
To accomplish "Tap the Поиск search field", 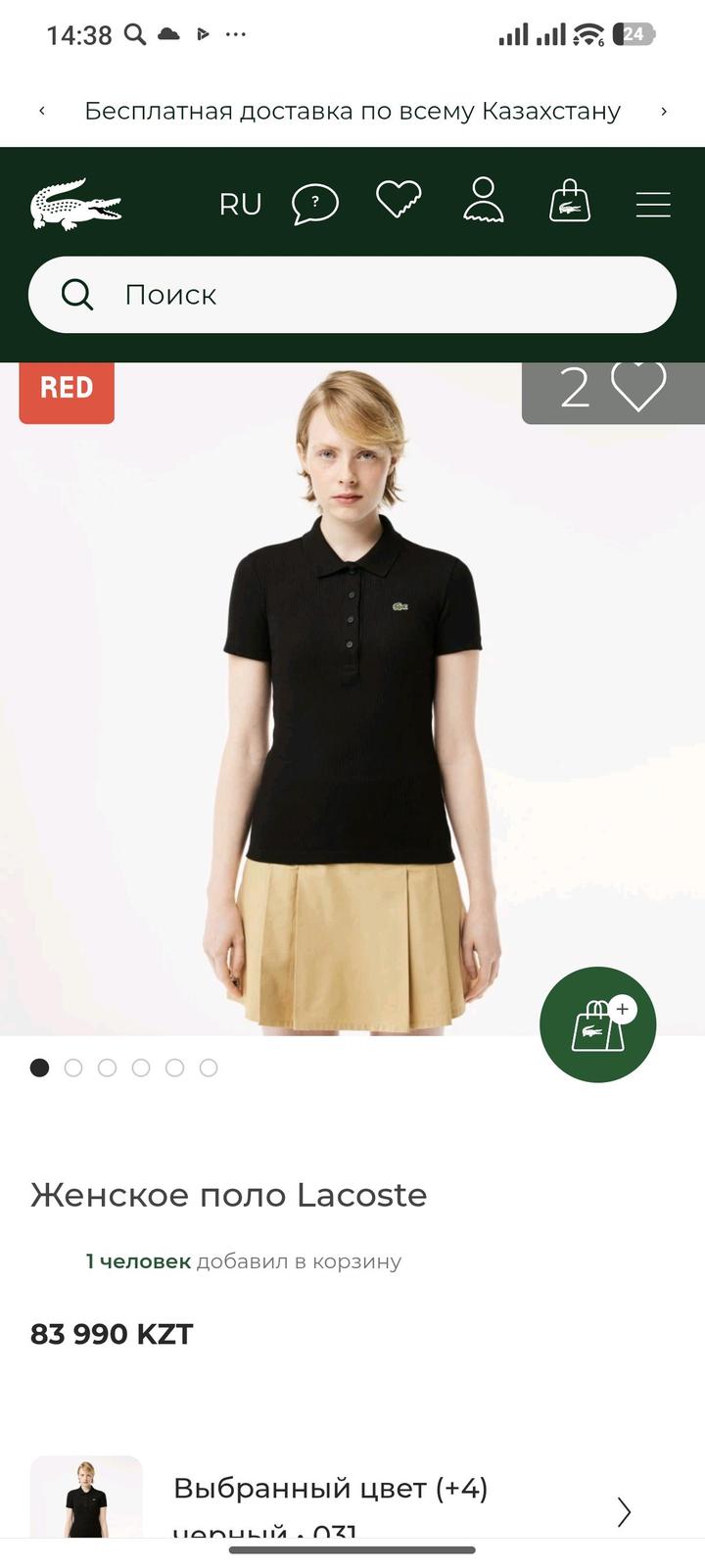I will [x=352, y=295].
